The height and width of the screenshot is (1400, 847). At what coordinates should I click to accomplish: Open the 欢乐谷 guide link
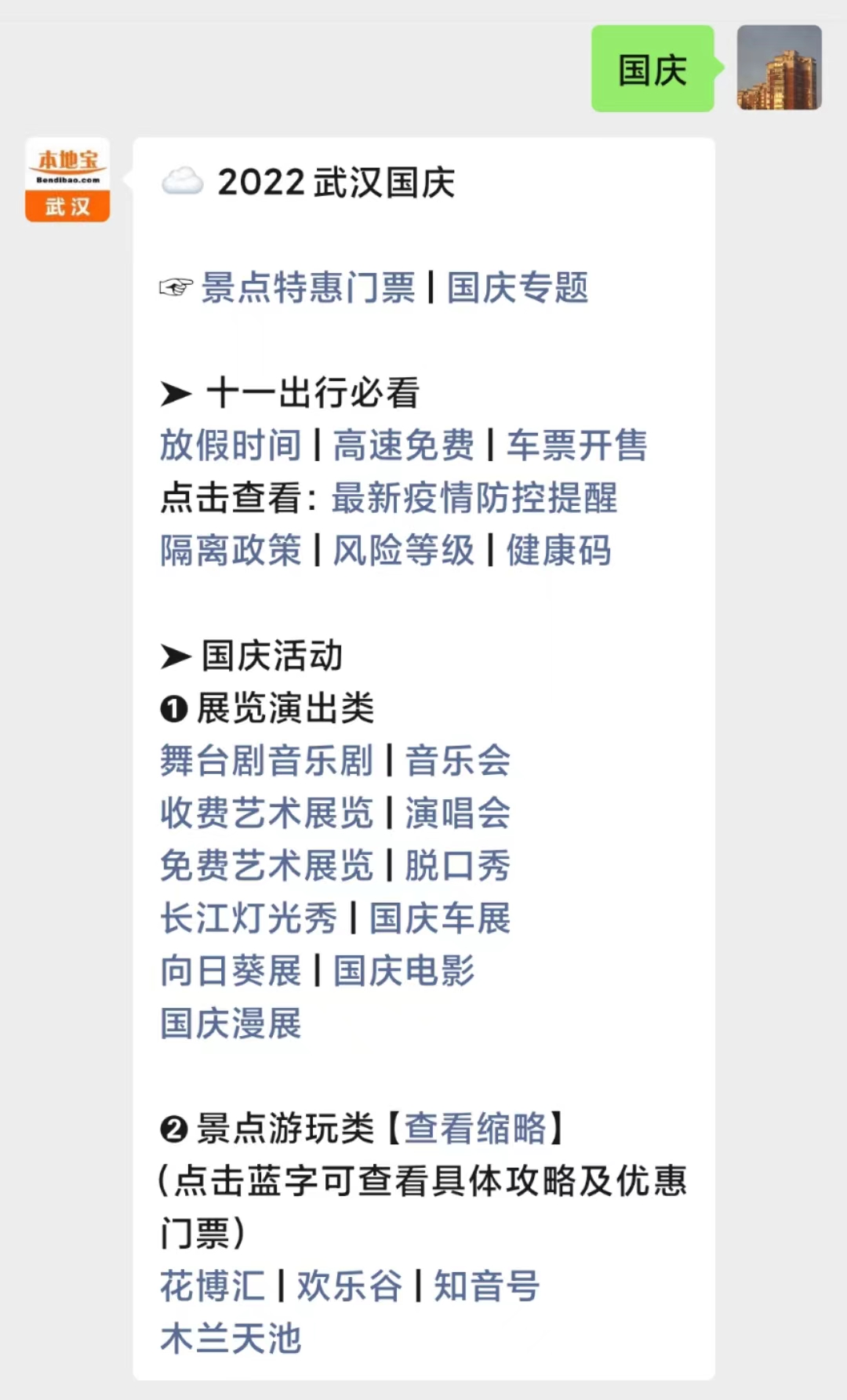(x=350, y=1286)
